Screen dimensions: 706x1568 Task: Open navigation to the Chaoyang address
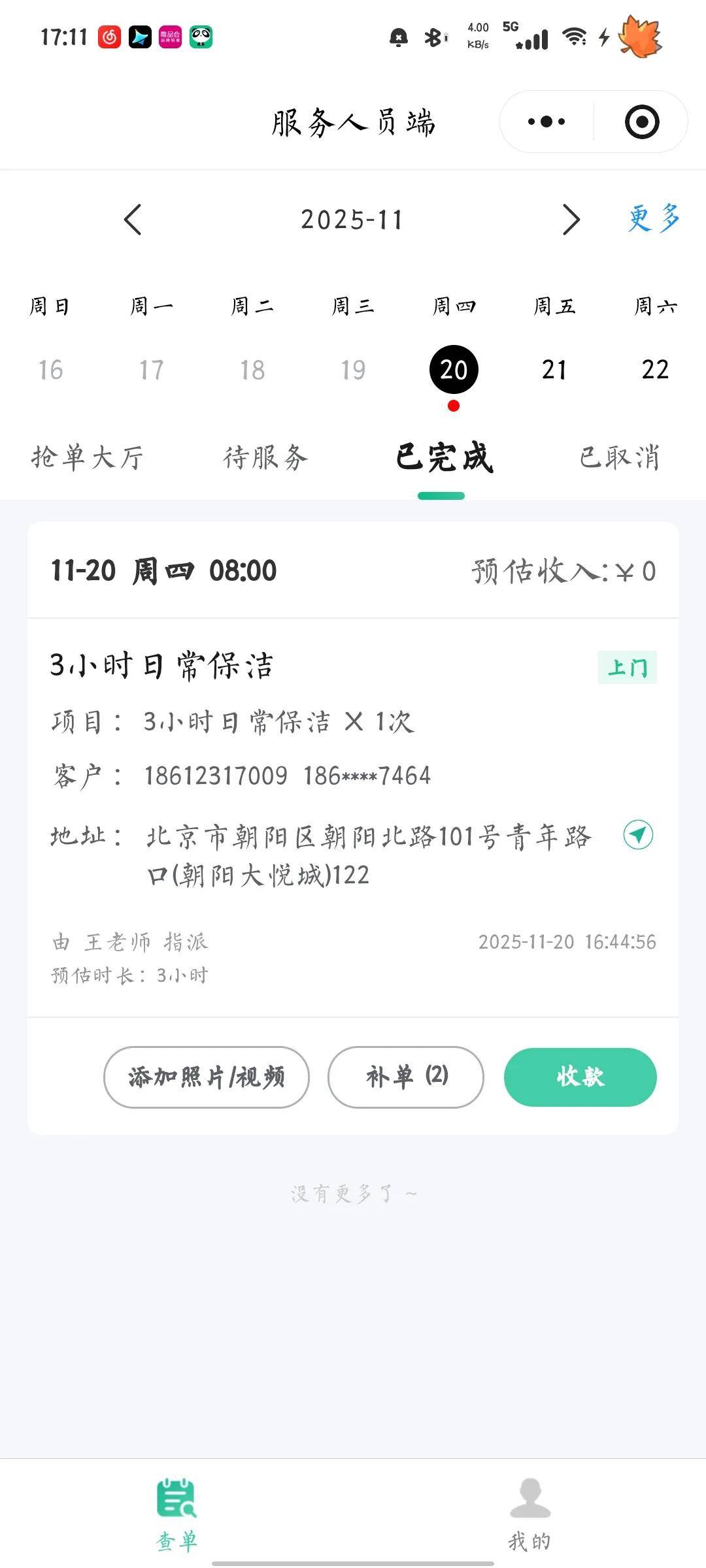click(x=638, y=835)
